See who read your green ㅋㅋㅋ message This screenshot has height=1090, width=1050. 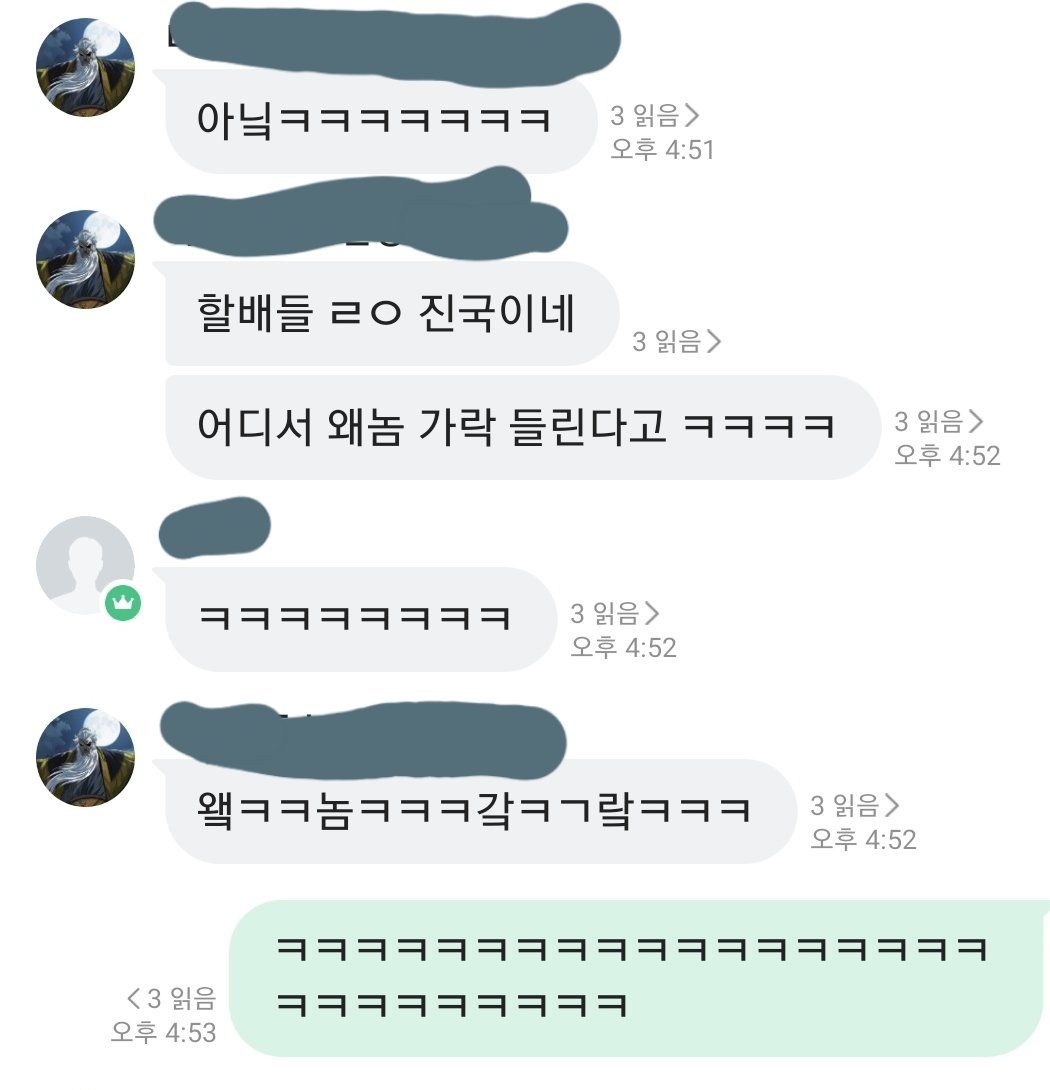click(172, 998)
